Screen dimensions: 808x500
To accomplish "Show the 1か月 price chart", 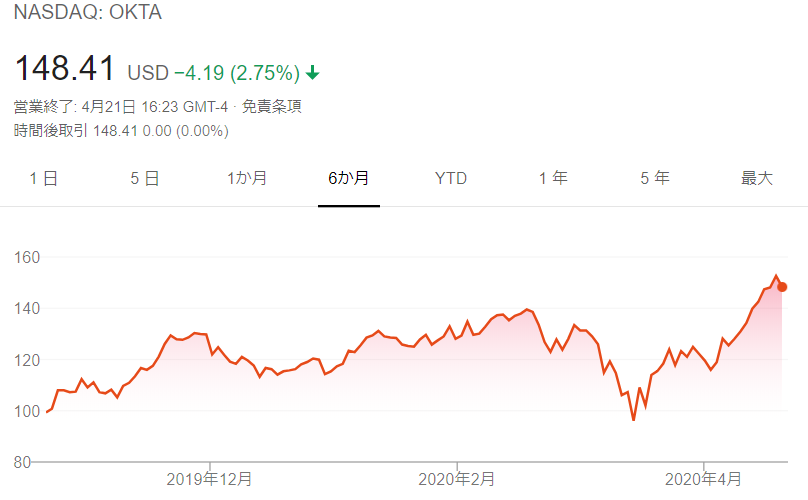I will point(247,179).
